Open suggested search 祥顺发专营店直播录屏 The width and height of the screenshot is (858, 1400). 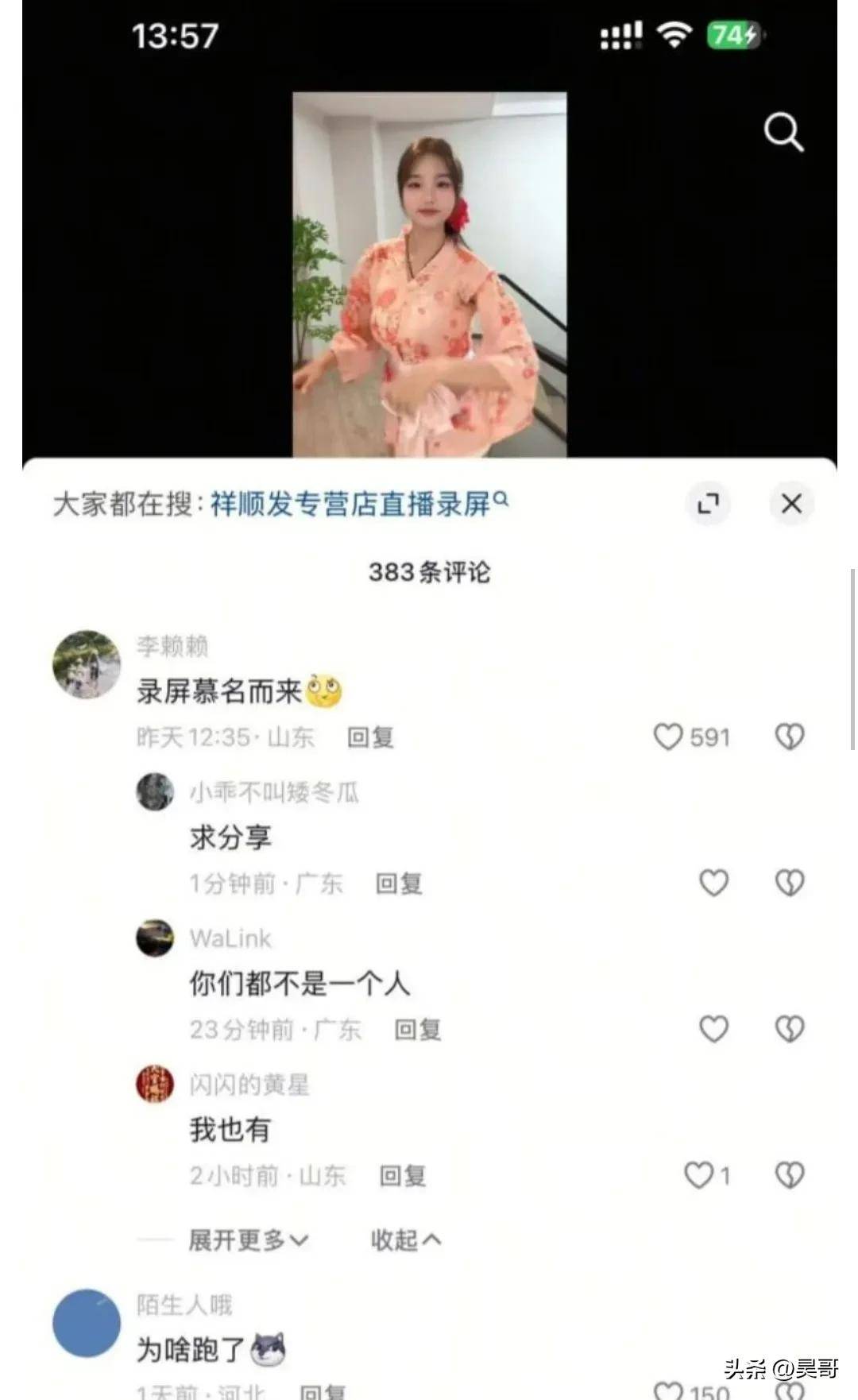click(x=359, y=504)
